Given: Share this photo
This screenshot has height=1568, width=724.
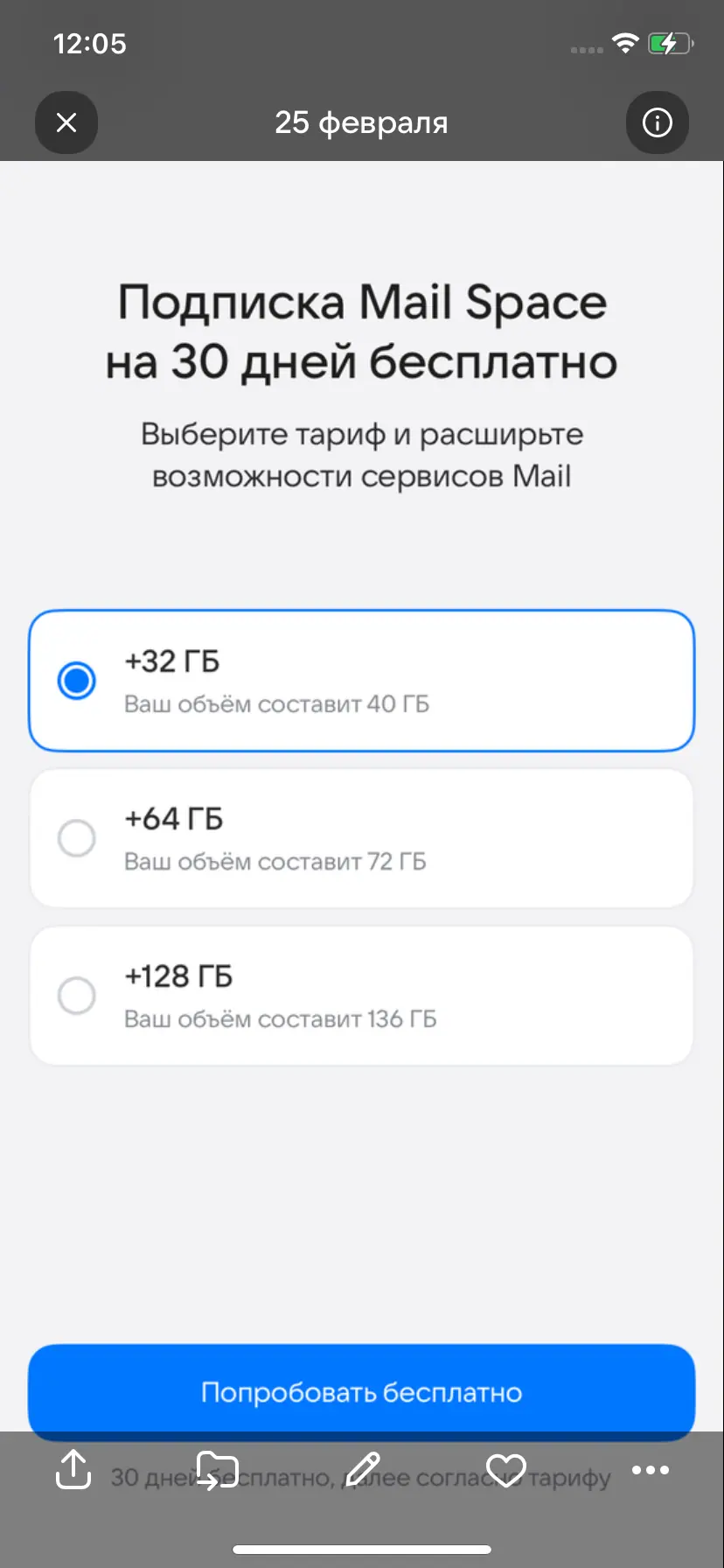Looking at the screenshot, I should click(73, 1469).
